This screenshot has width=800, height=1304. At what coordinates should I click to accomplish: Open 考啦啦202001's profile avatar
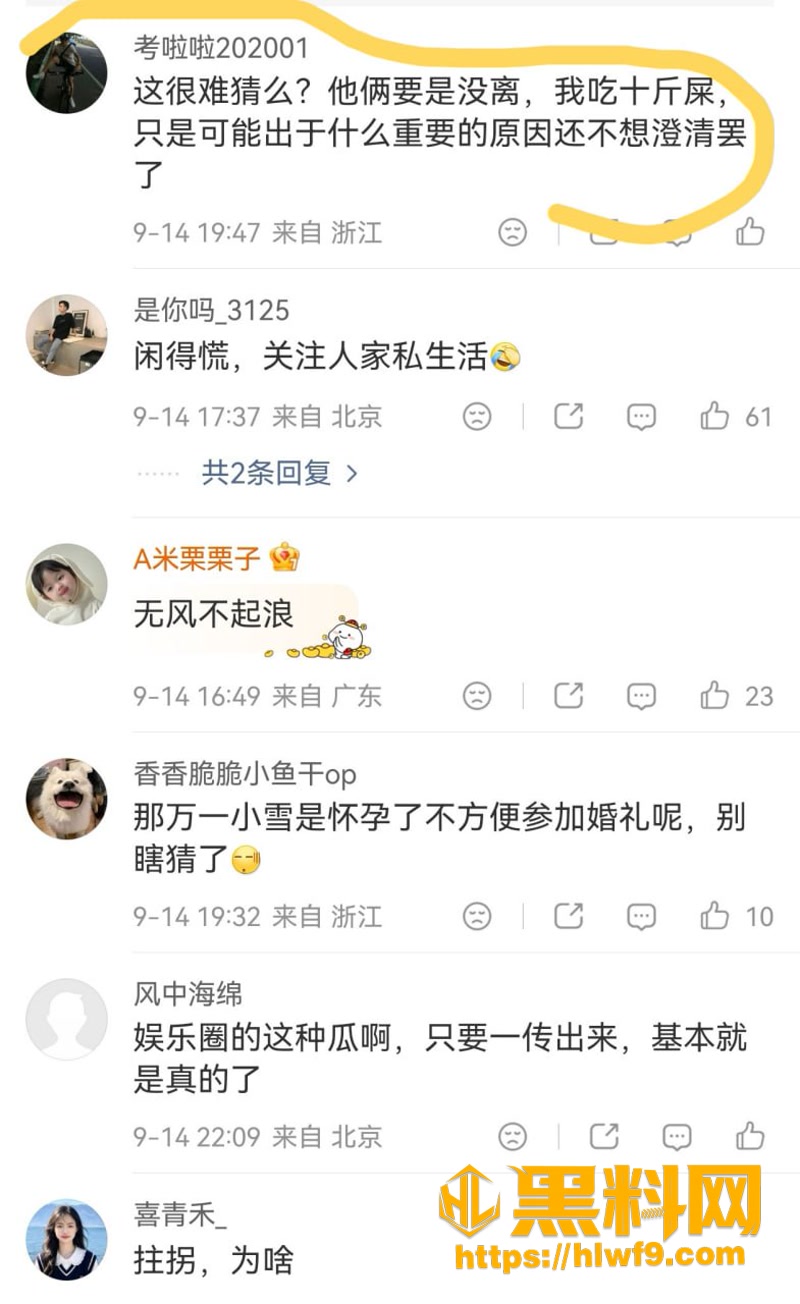[66, 72]
